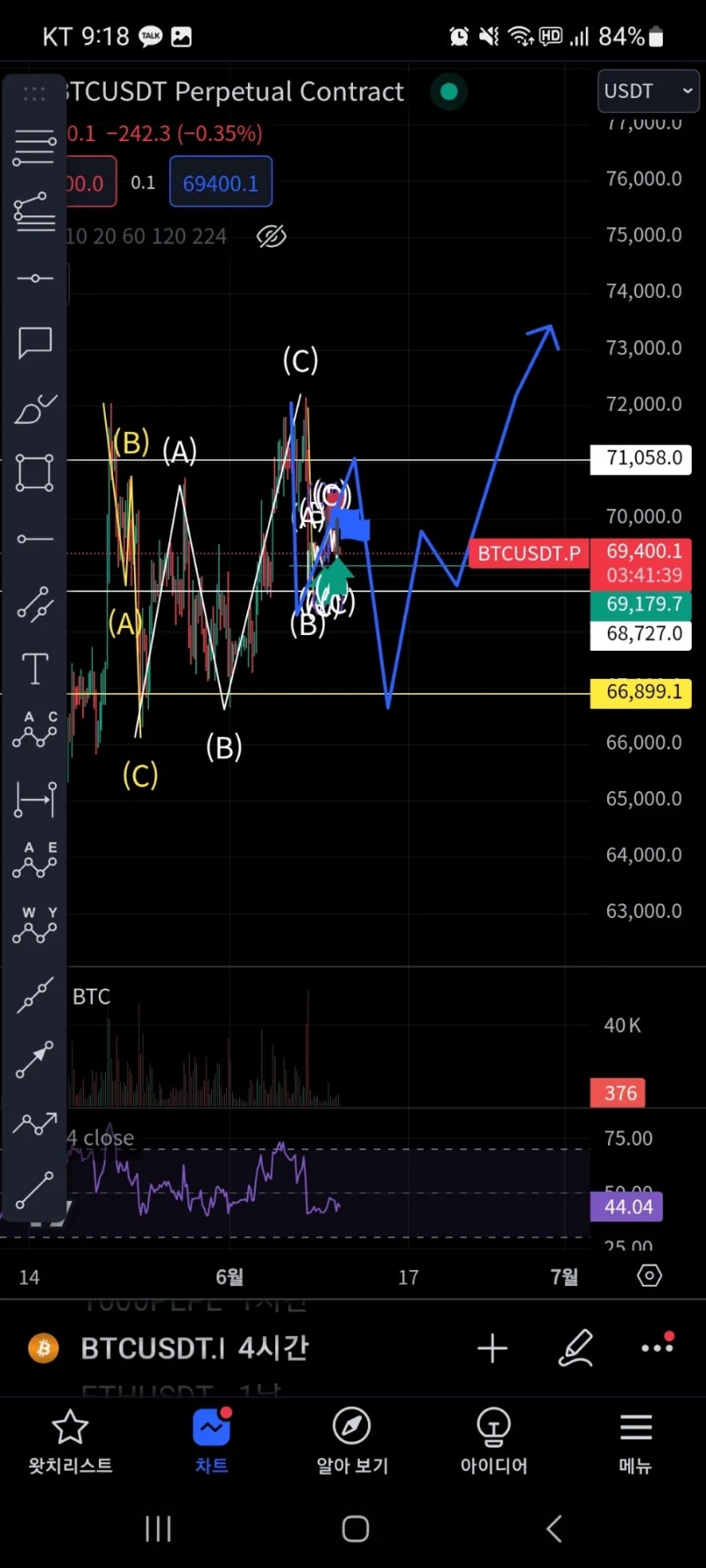Select the arrow line drawing tool
706x1568 pixels.
point(34,1060)
